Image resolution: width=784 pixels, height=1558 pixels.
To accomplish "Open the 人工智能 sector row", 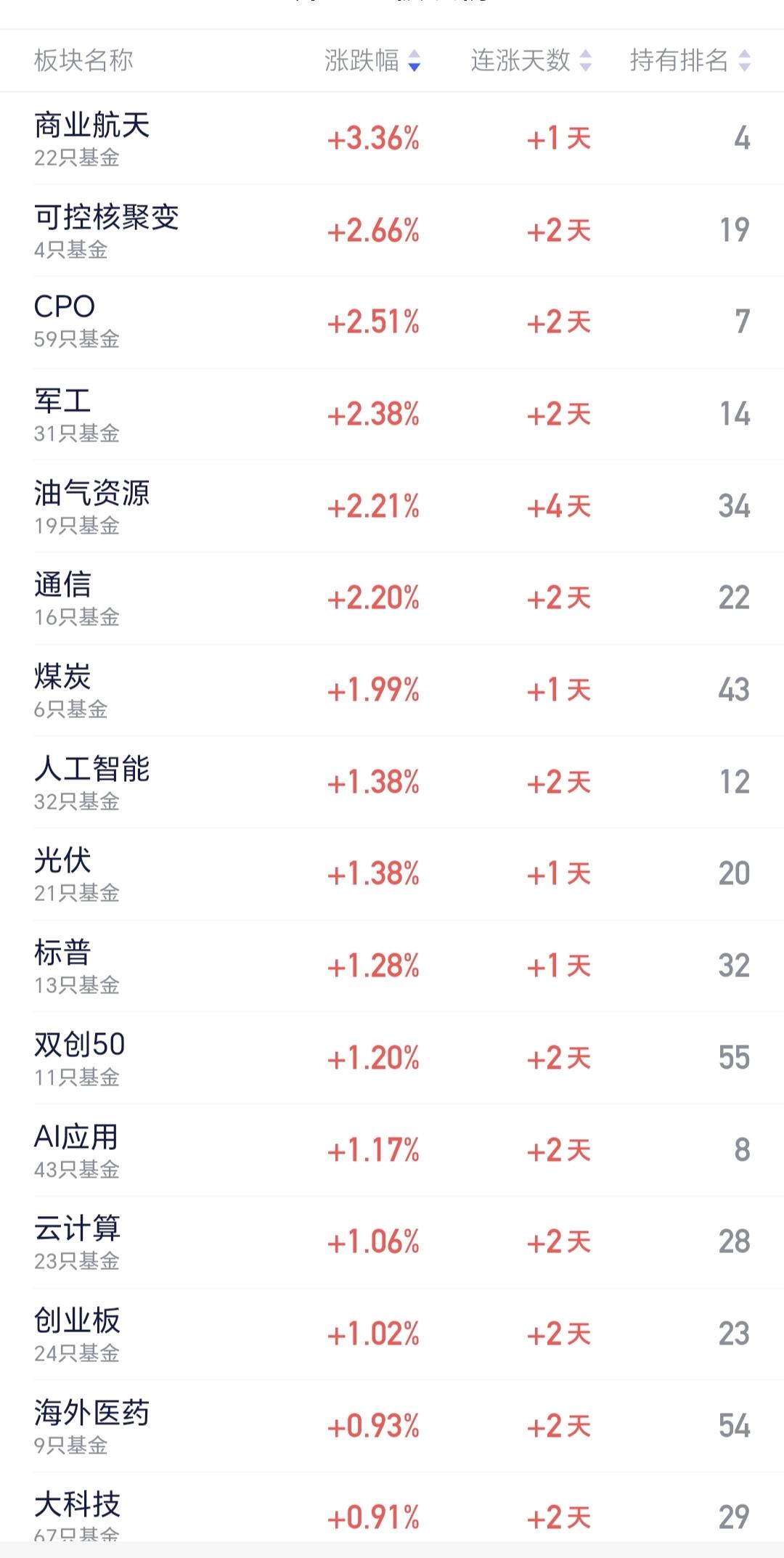I will [392, 782].
